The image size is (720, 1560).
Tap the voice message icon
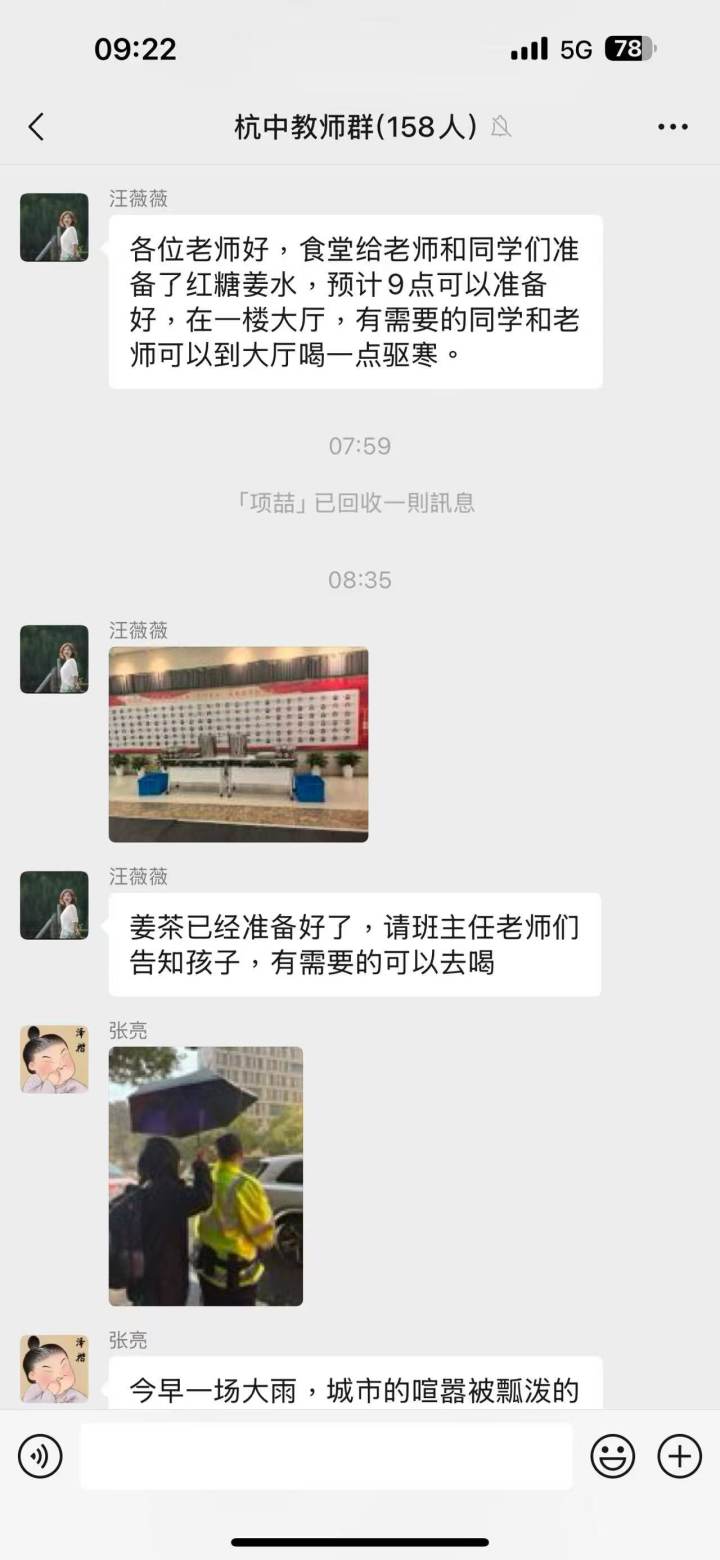click(40, 1456)
